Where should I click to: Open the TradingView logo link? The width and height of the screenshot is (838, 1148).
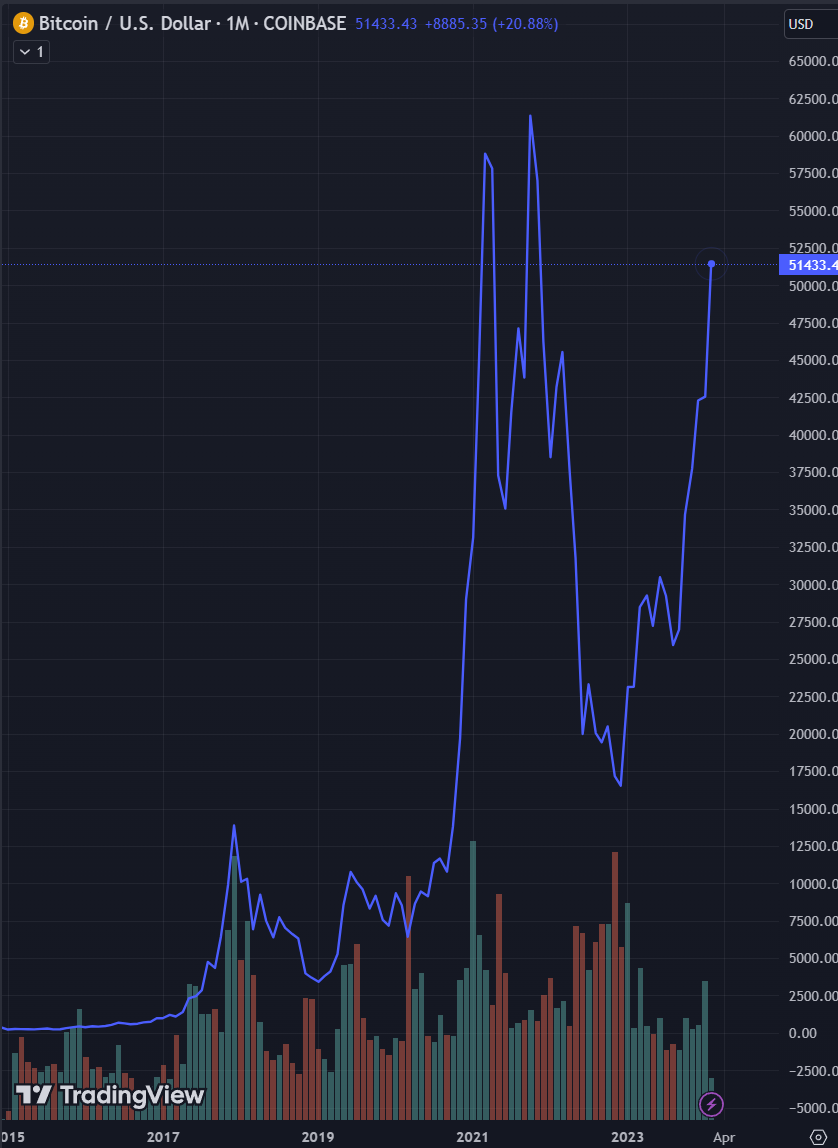coord(110,1095)
